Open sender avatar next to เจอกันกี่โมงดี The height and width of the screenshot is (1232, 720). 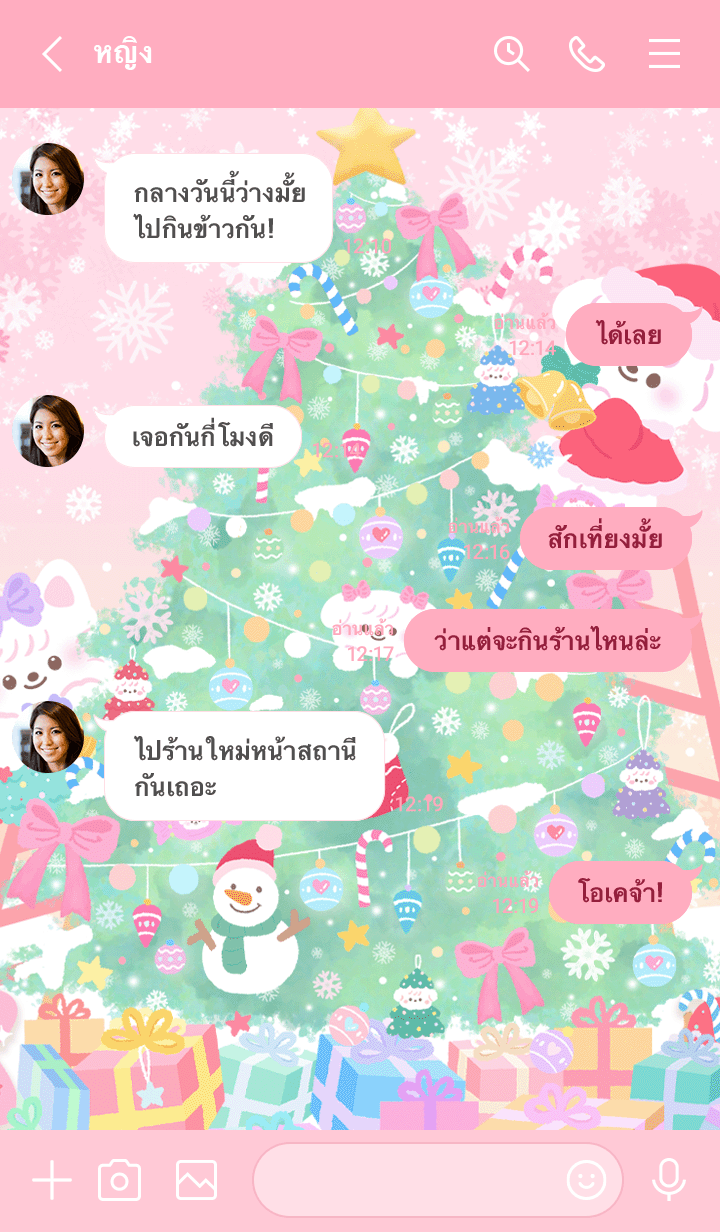(x=48, y=431)
